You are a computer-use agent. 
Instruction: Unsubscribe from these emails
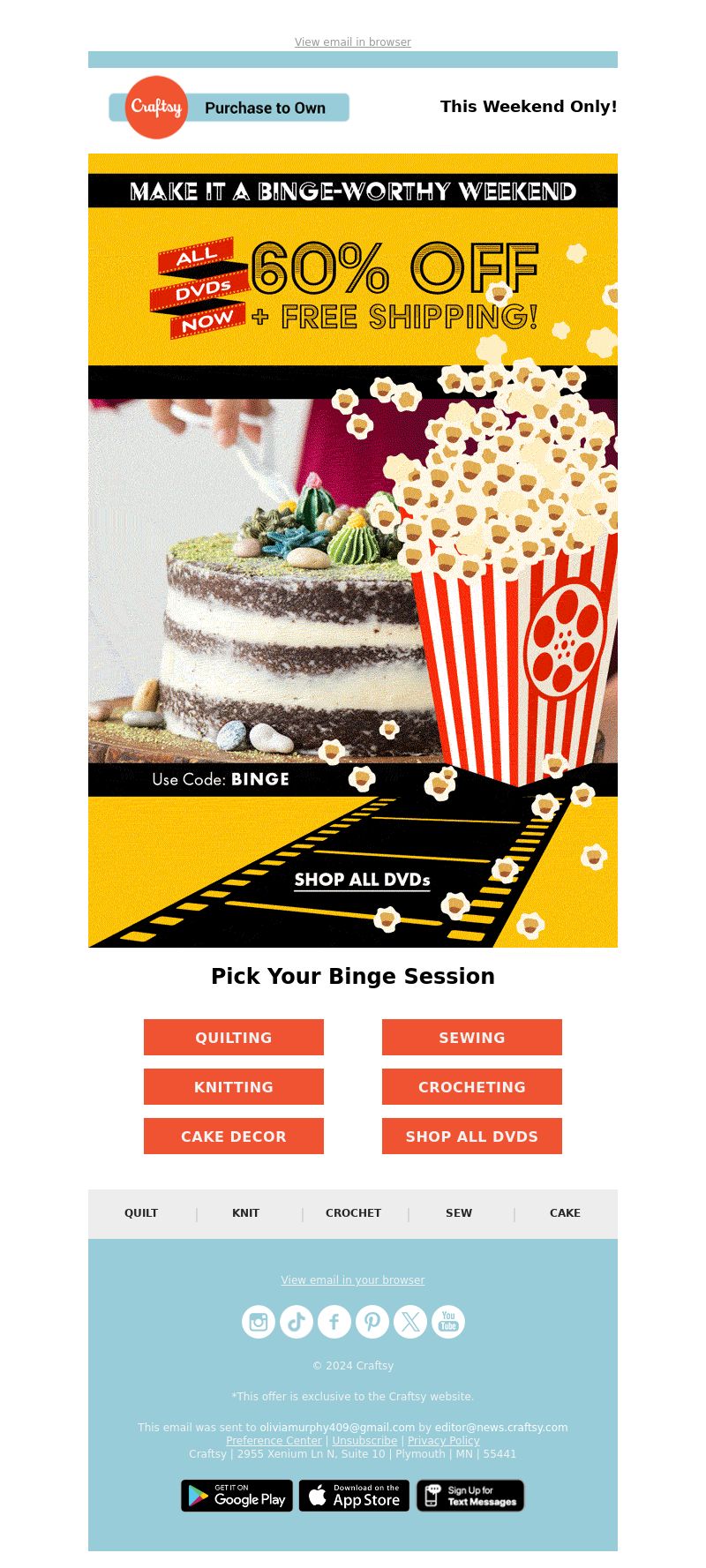point(364,1441)
